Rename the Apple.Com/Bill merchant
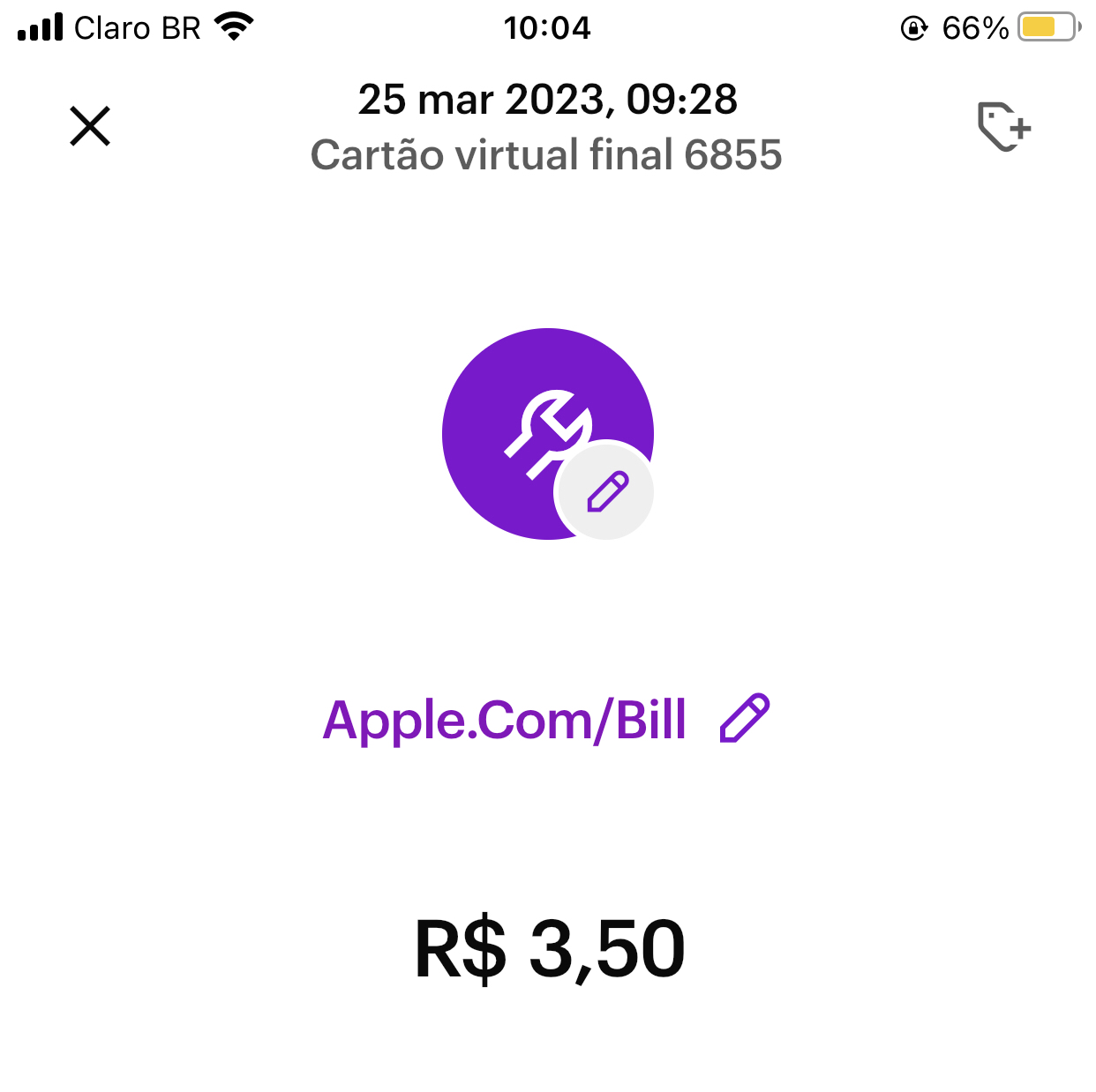1096x1092 pixels. coord(745,718)
